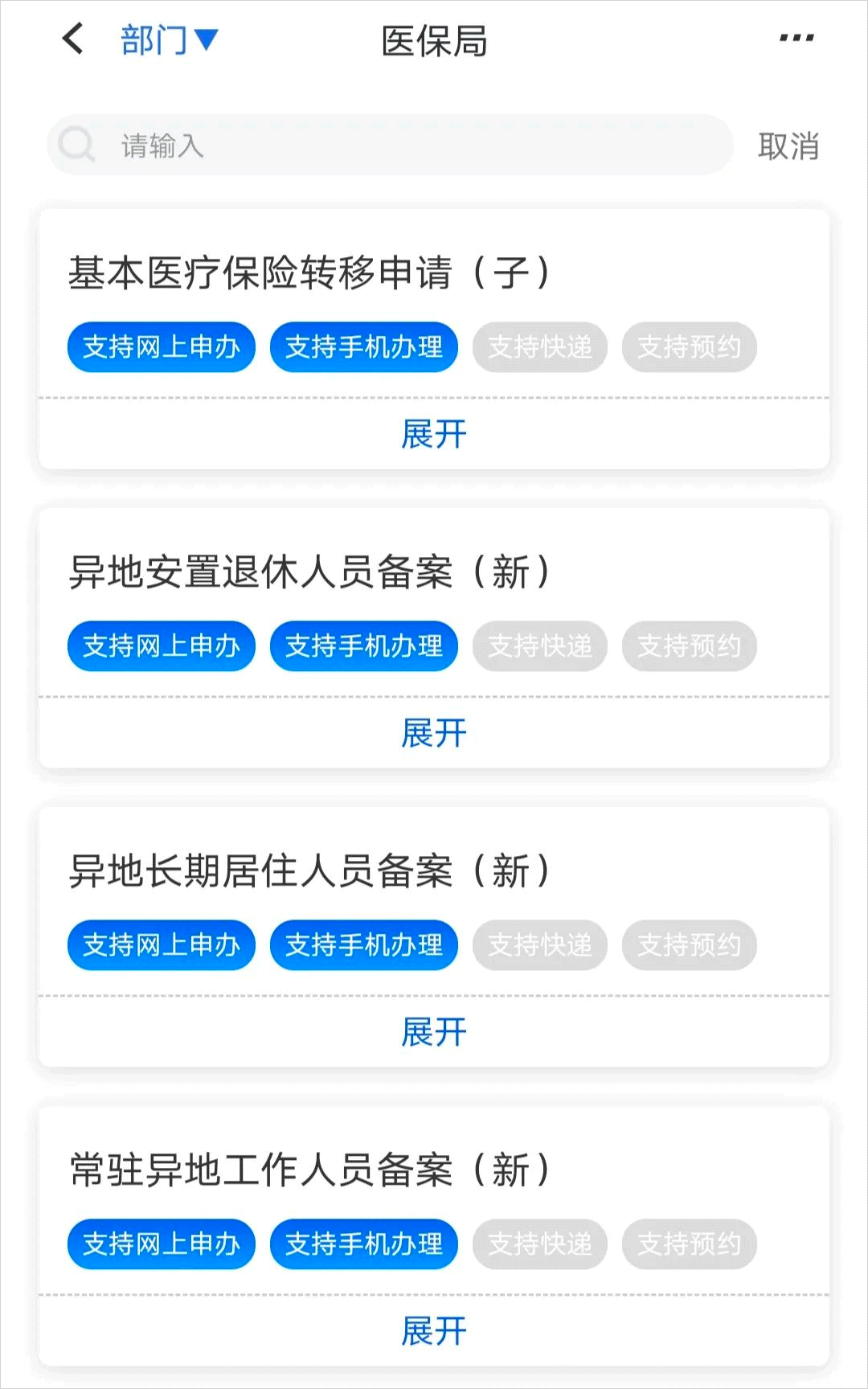
Task: Expand 异地安置退休人员备案 details via 展开
Action: 434,734
